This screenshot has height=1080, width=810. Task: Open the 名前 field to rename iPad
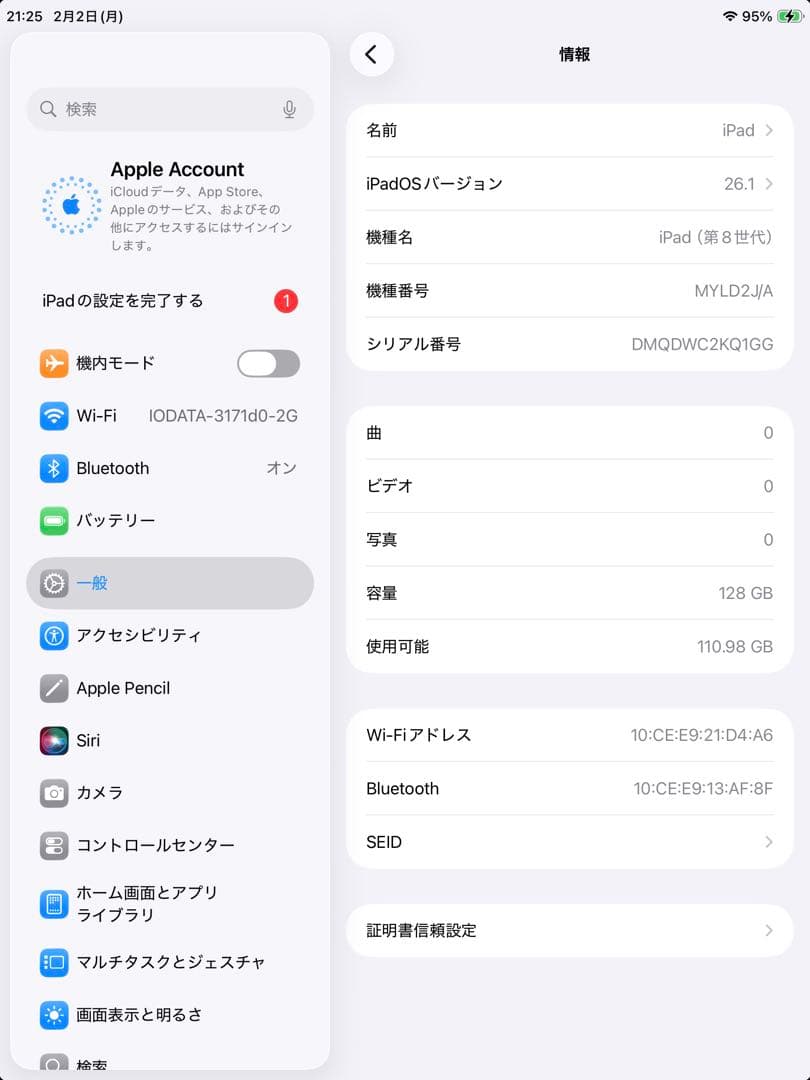tap(570, 130)
